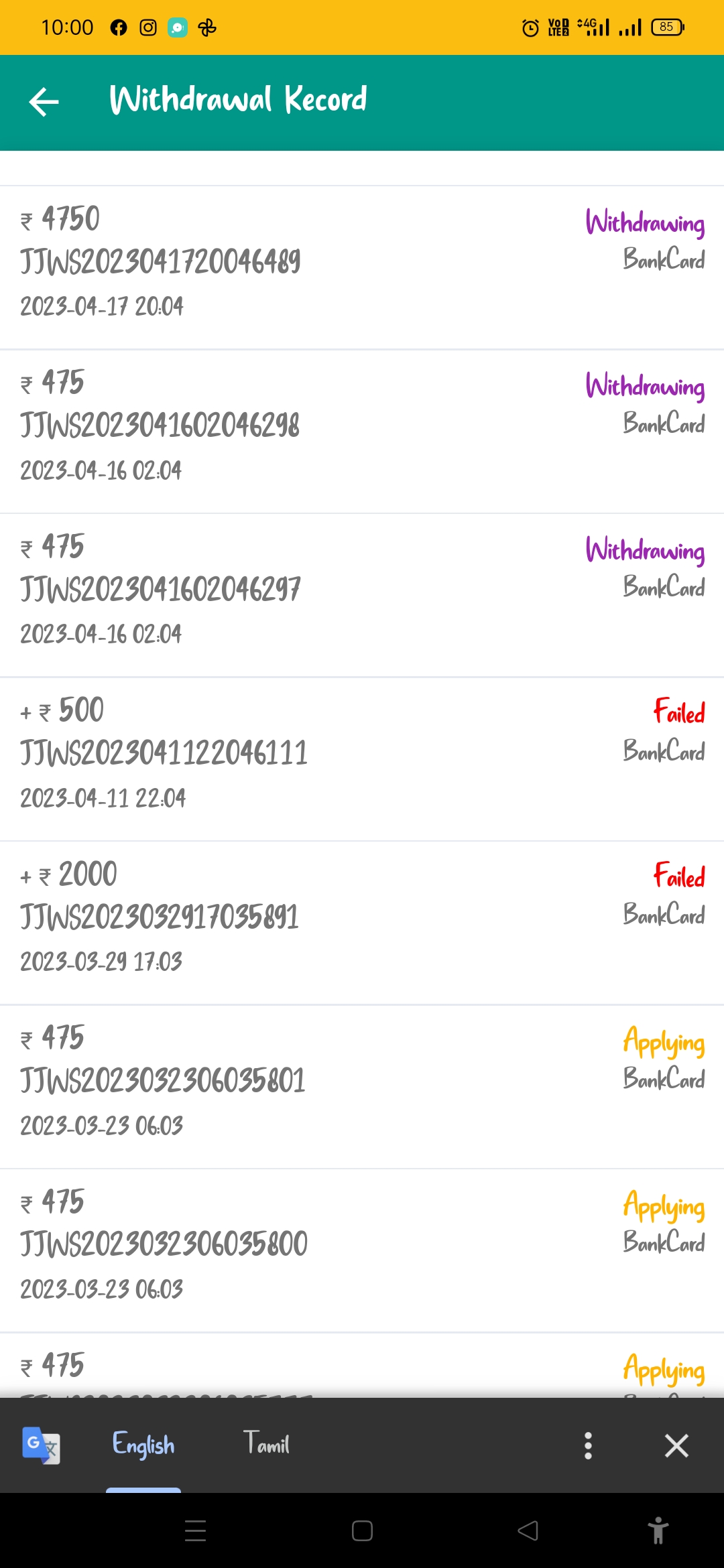Screen dimensions: 724x1568
Task: Select English in the translate bar
Action: [143, 1445]
